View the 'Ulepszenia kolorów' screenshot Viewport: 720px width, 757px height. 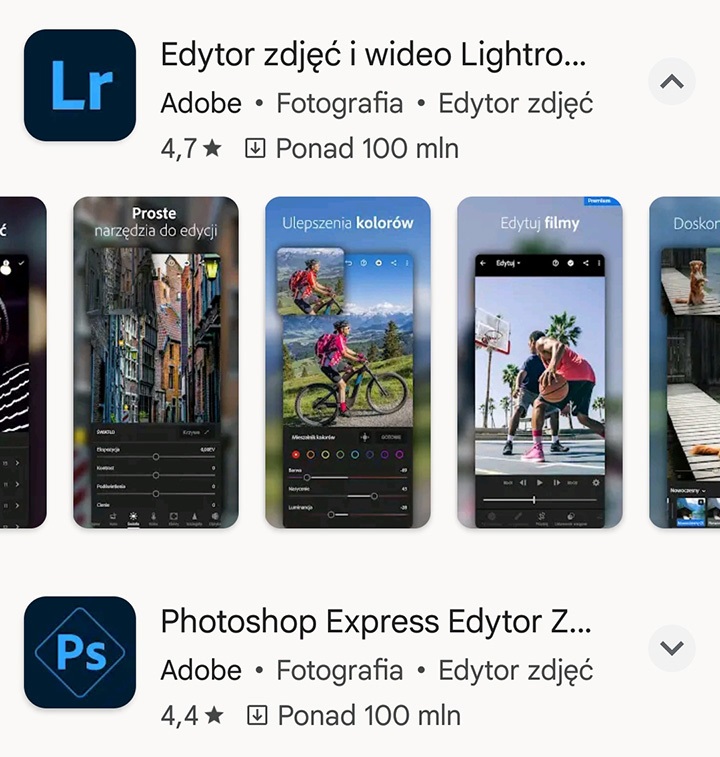click(x=347, y=362)
